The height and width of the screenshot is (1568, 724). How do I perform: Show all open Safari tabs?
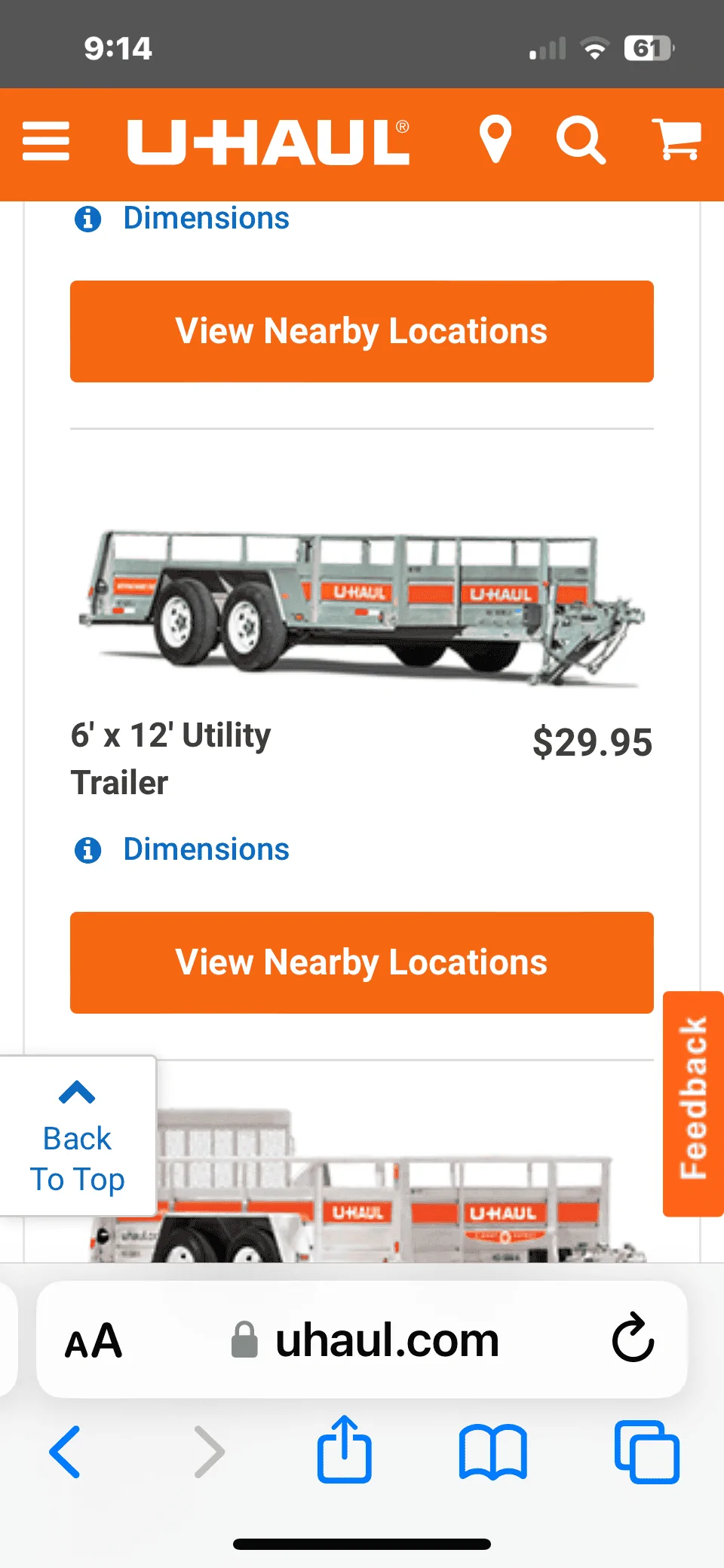point(647,1452)
